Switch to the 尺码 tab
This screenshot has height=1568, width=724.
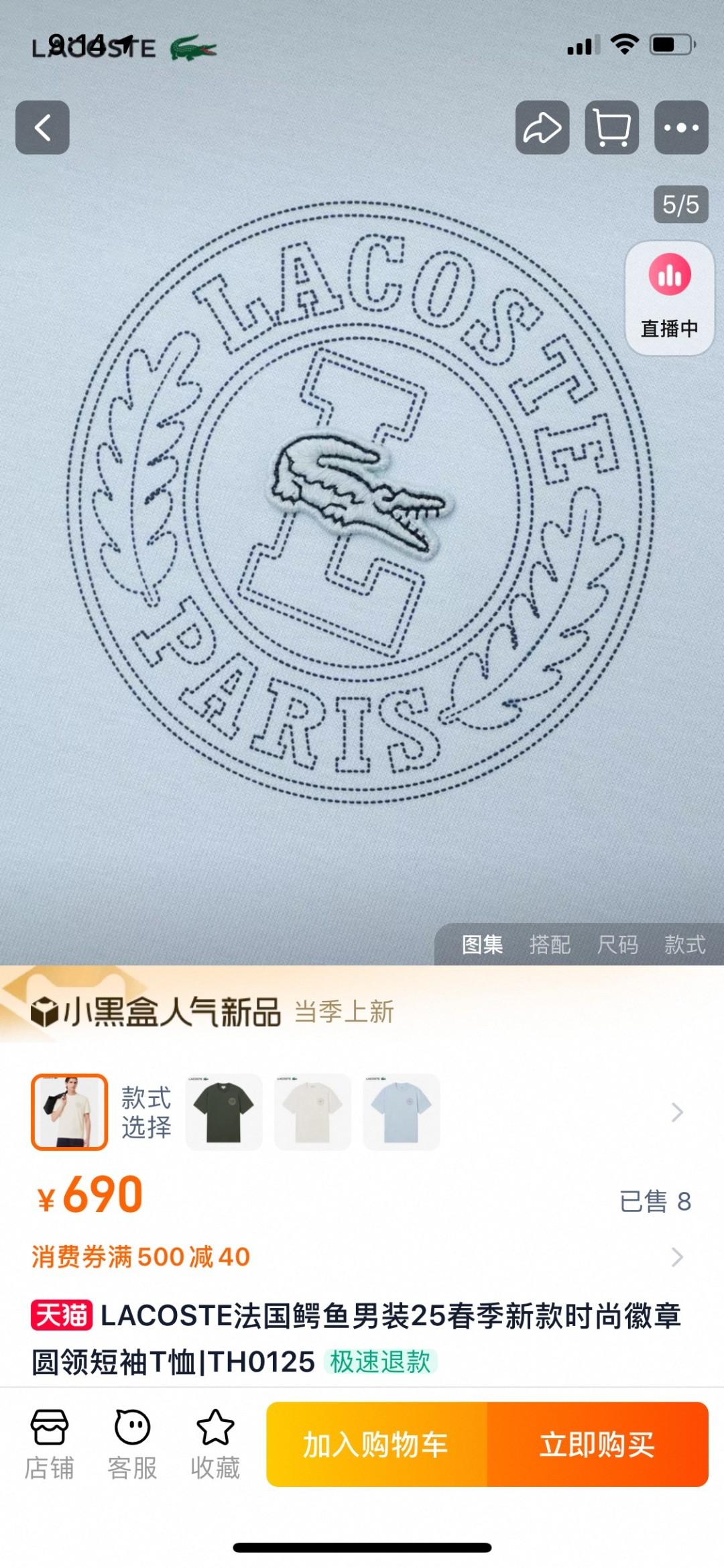tap(617, 945)
